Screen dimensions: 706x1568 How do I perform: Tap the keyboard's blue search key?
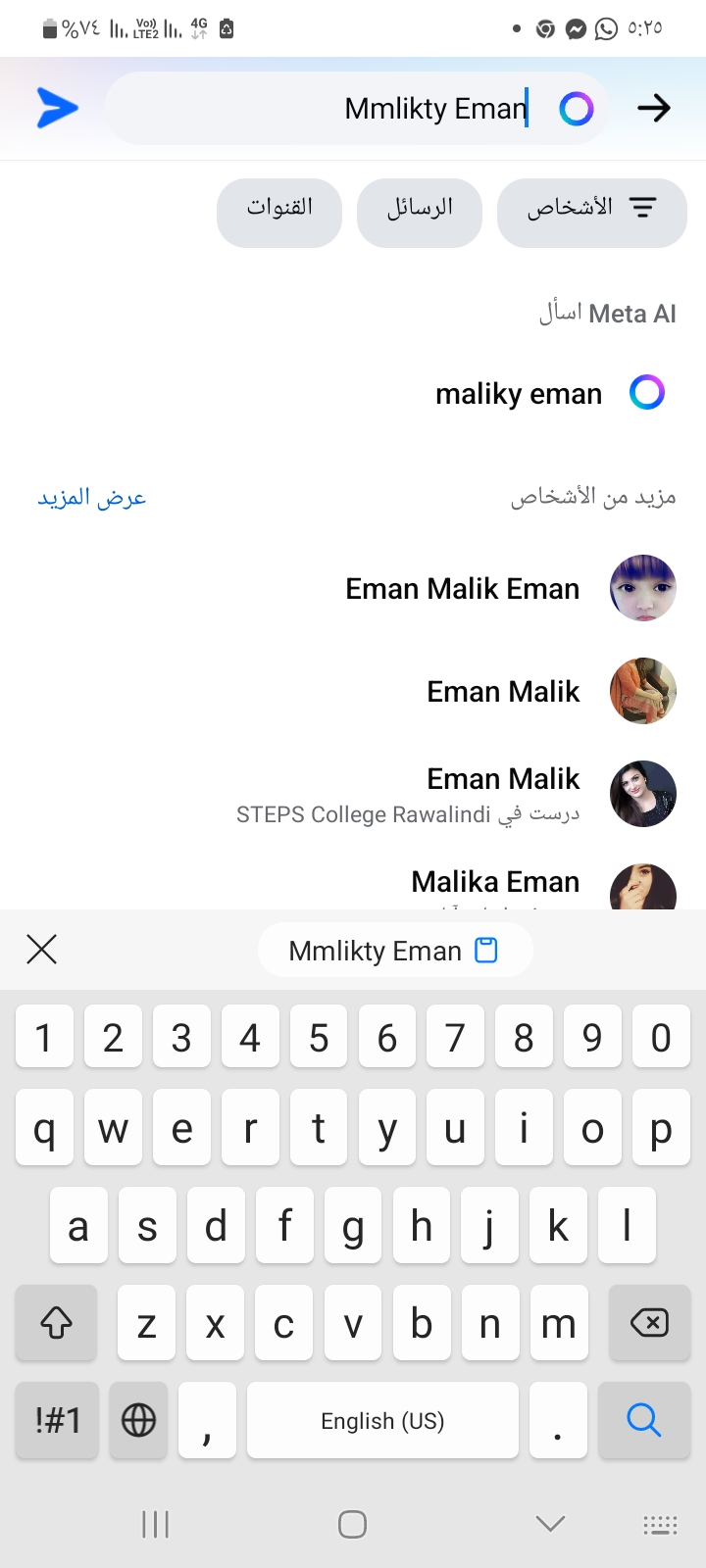[x=643, y=1419]
